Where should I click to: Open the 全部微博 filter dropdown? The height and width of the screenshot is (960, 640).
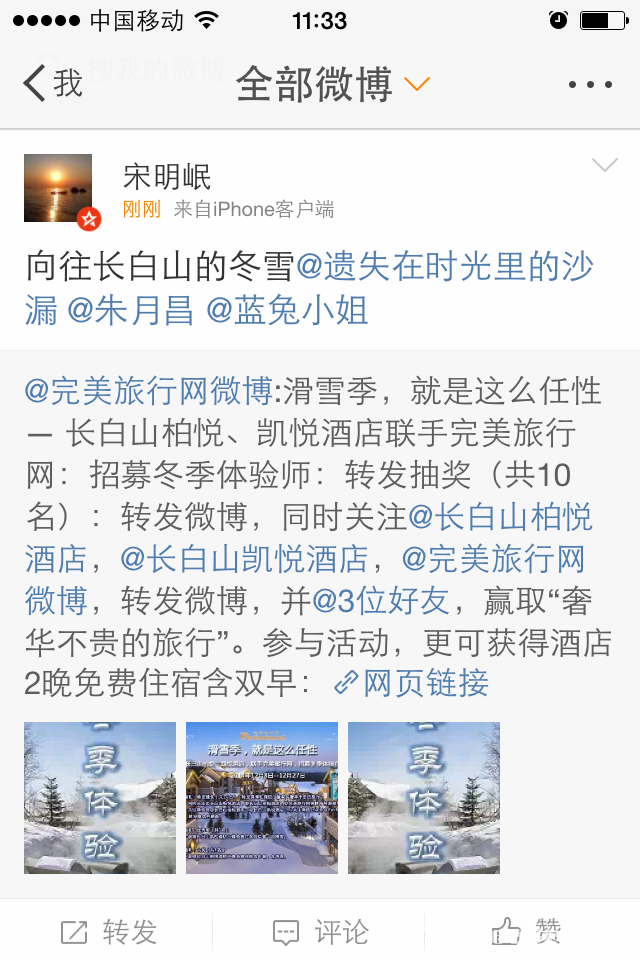pyautogui.click(x=332, y=86)
